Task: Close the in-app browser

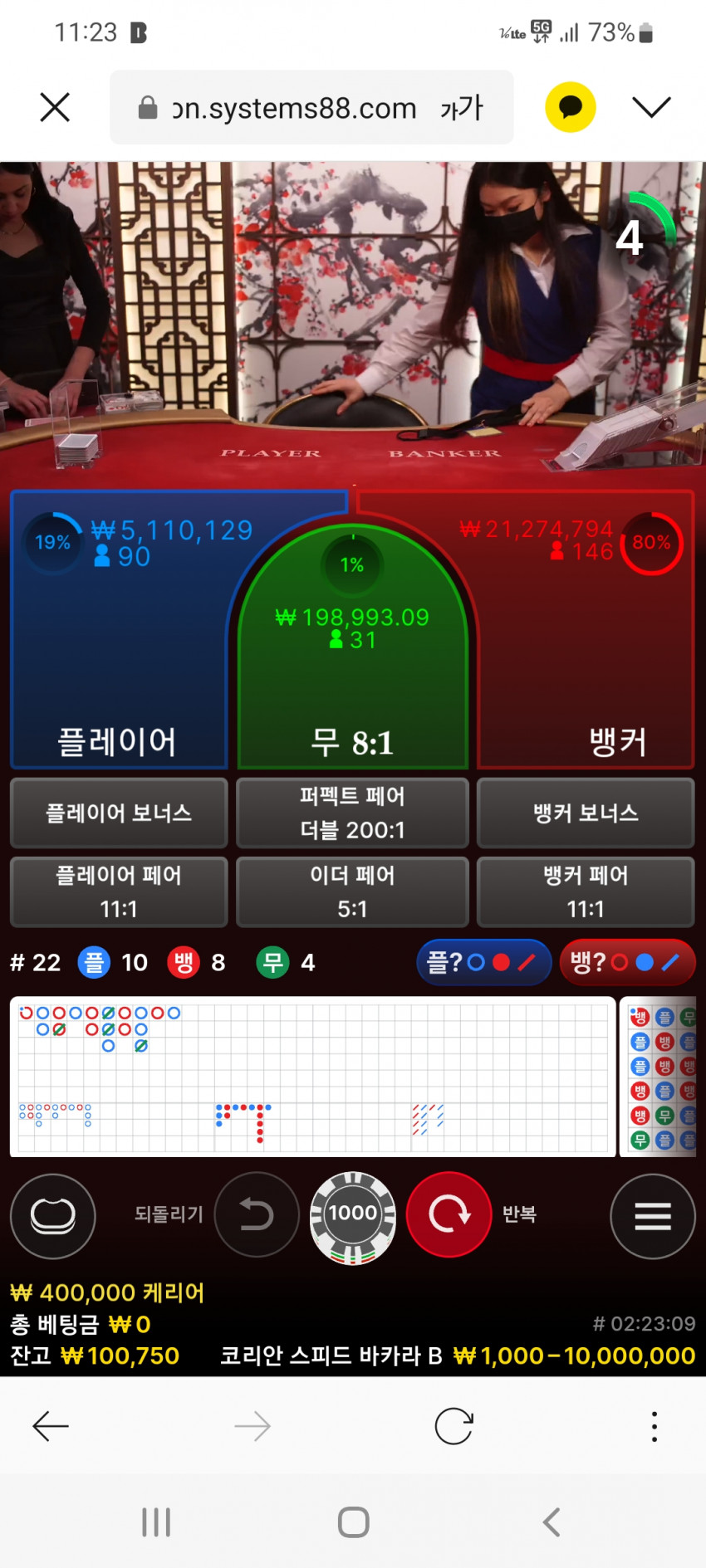Action: point(55,107)
